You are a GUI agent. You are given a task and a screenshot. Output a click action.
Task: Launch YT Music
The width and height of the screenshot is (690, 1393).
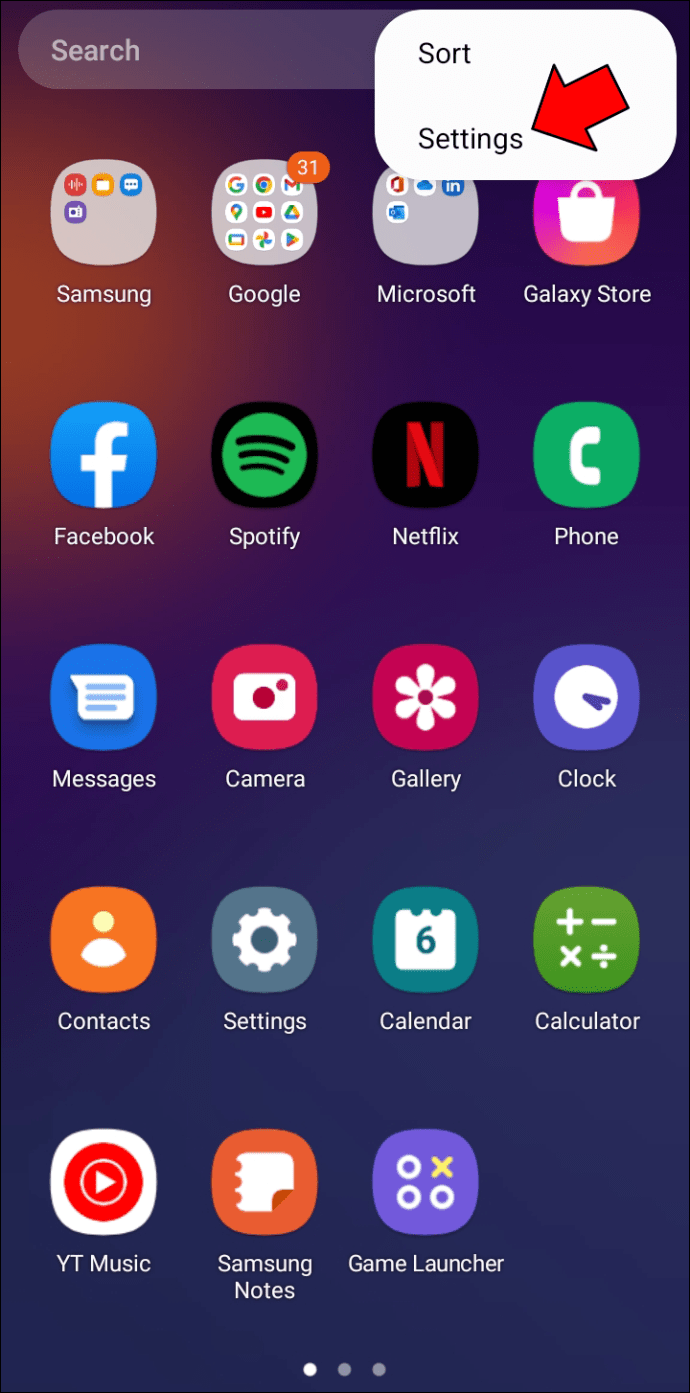(x=104, y=1182)
